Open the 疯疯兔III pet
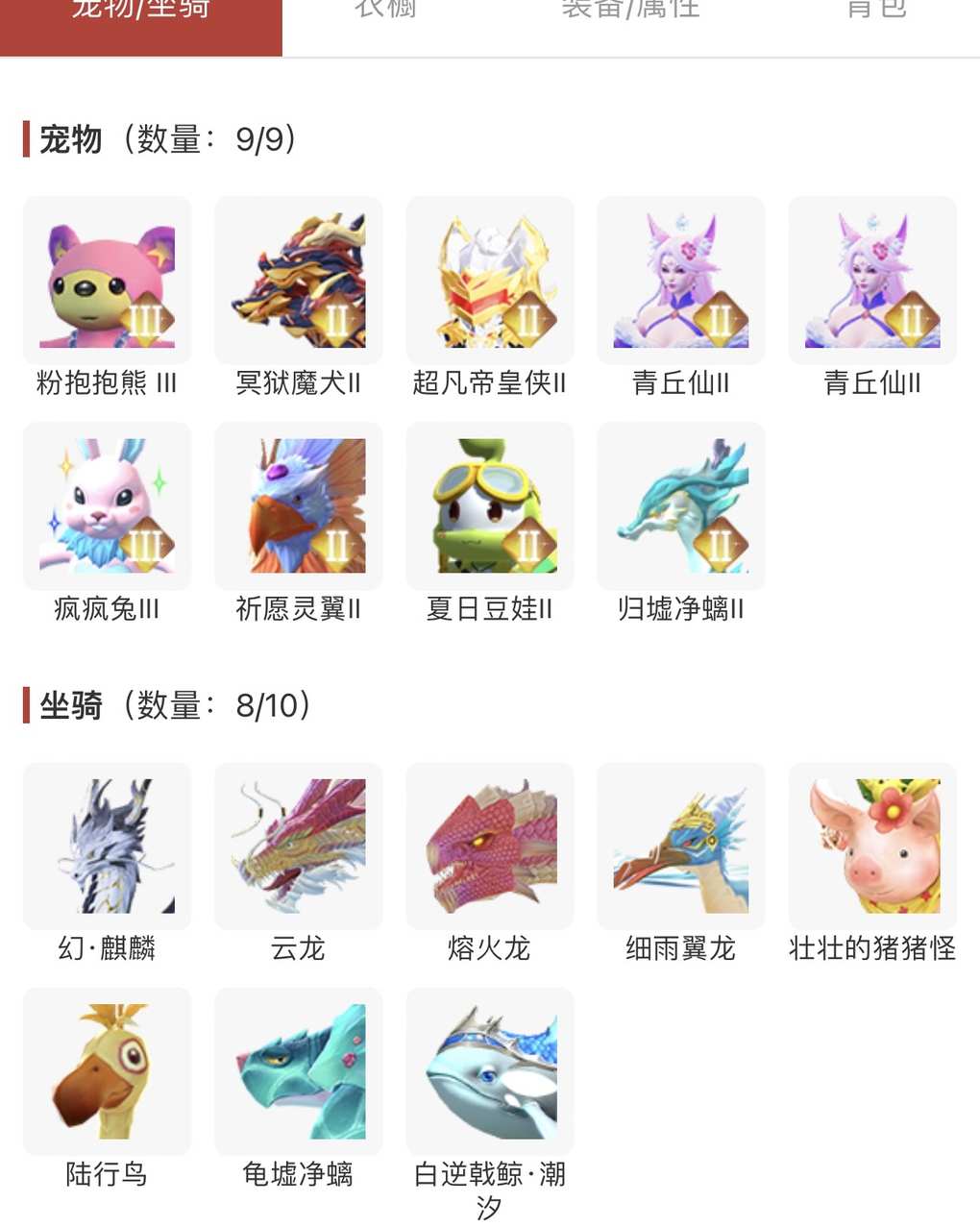 pyautogui.click(x=107, y=506)
